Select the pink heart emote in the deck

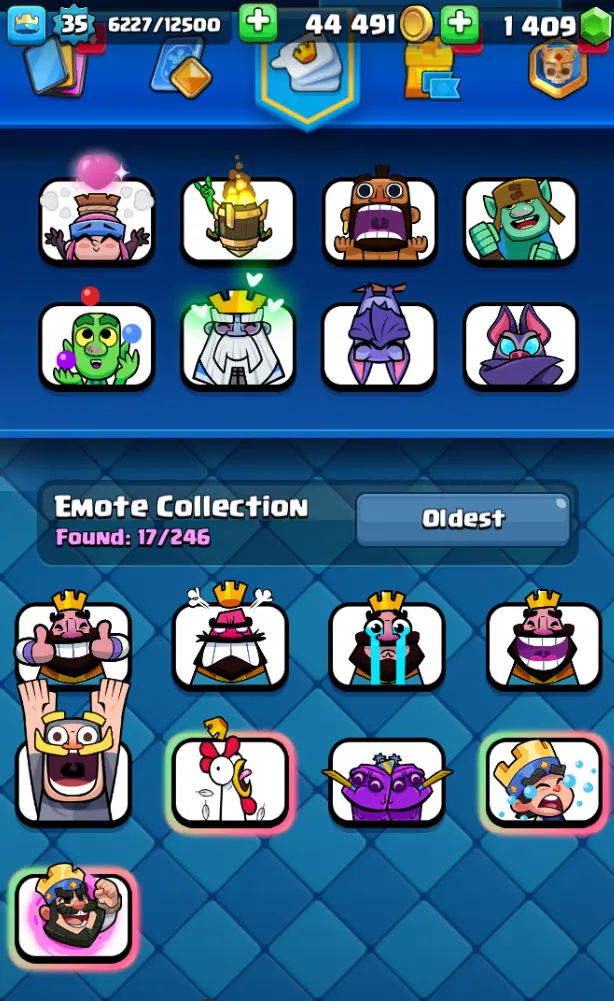coord(96,218)
